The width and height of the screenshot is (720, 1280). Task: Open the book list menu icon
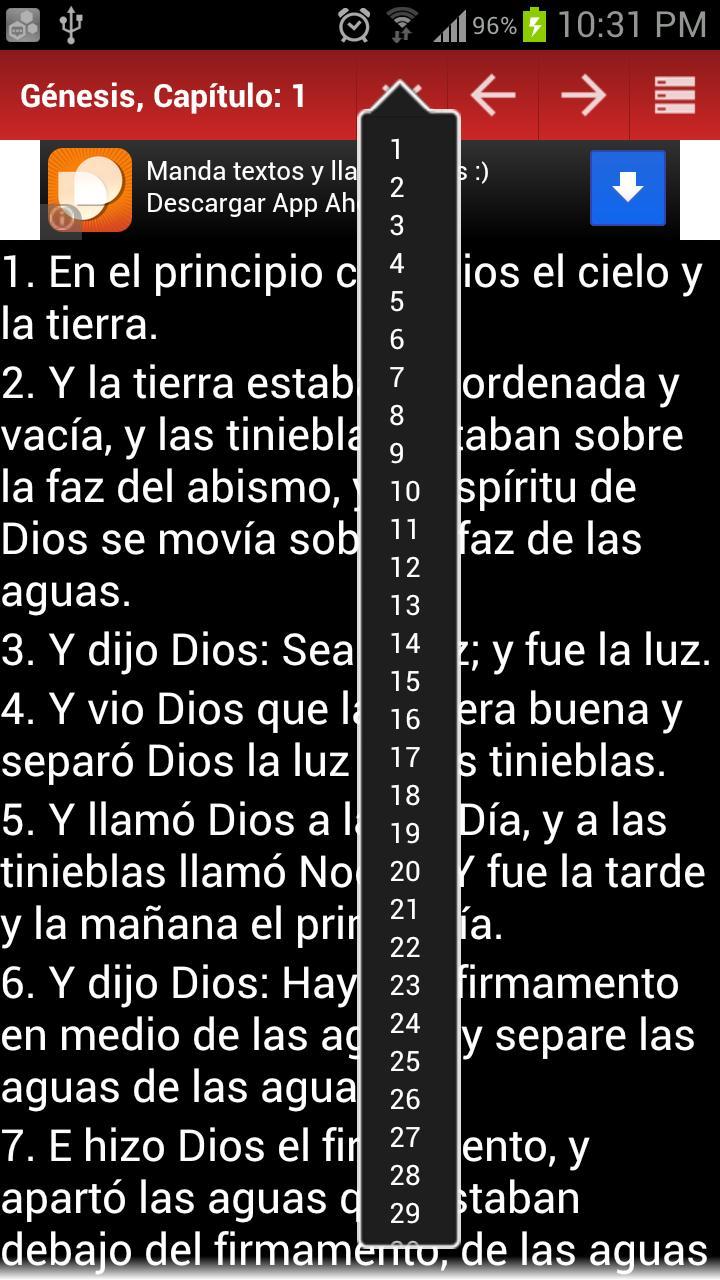pos(675,96)
